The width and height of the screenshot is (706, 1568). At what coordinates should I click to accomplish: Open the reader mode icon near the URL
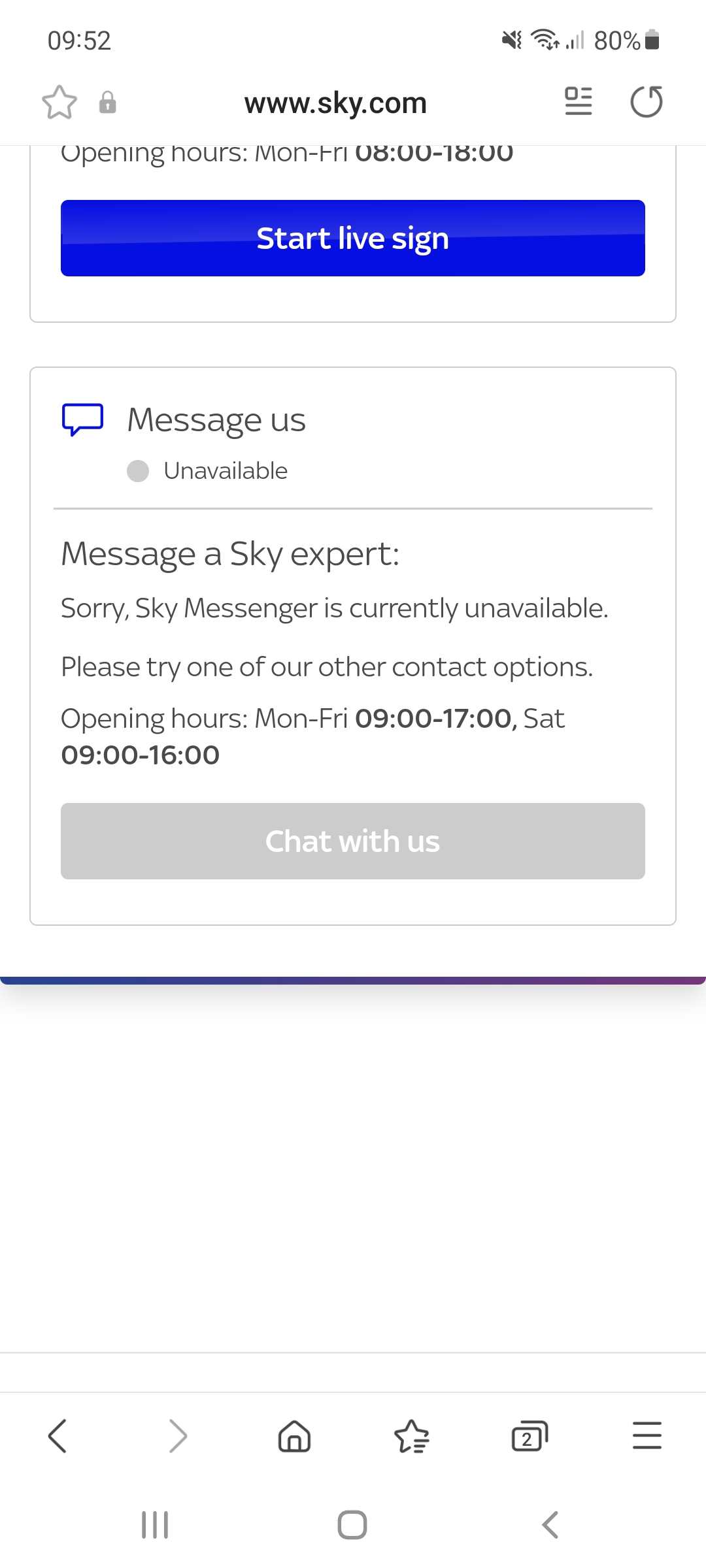(578, 101)
